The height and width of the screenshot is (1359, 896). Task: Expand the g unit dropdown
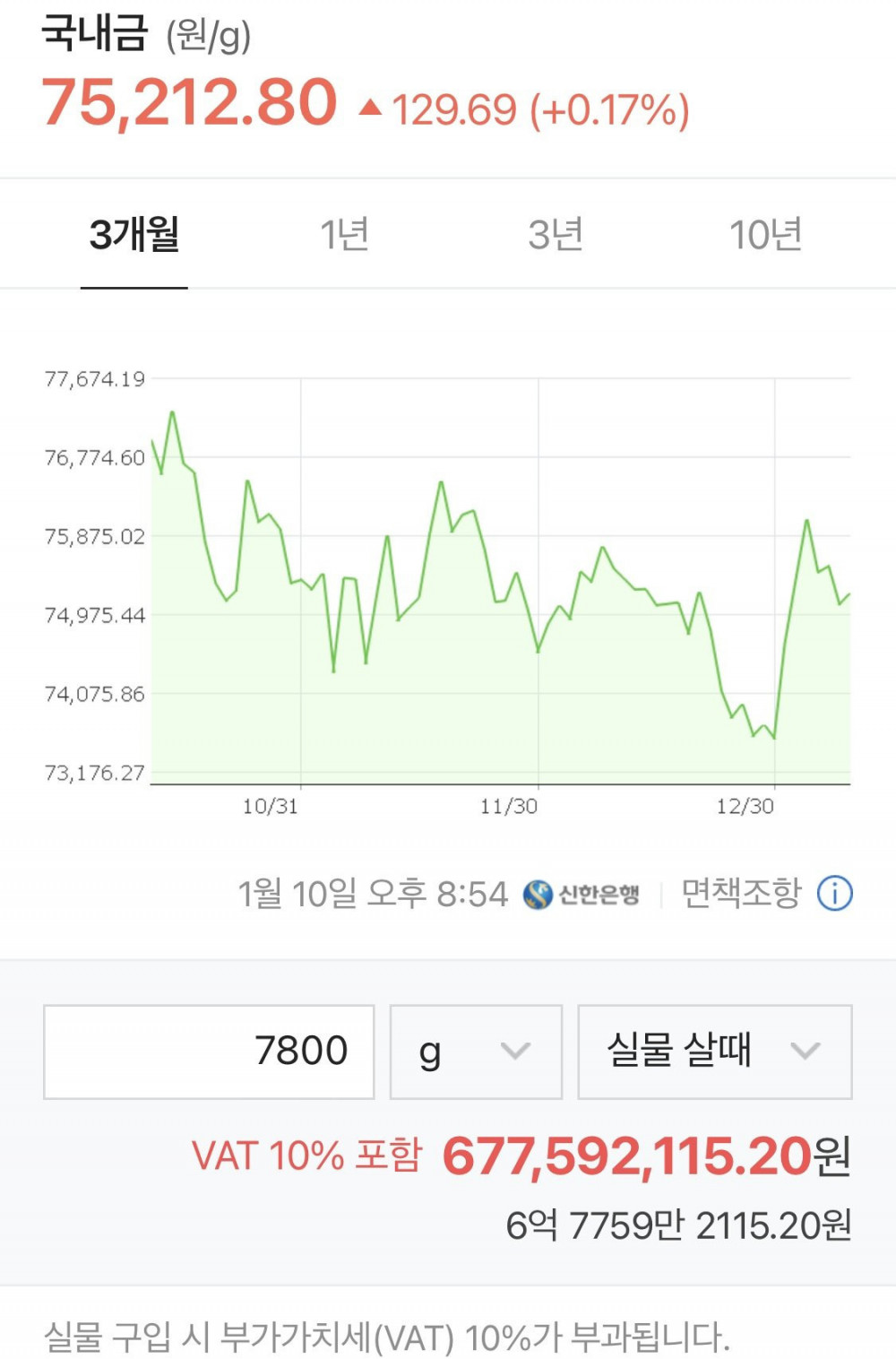[x=476, y=1051]
